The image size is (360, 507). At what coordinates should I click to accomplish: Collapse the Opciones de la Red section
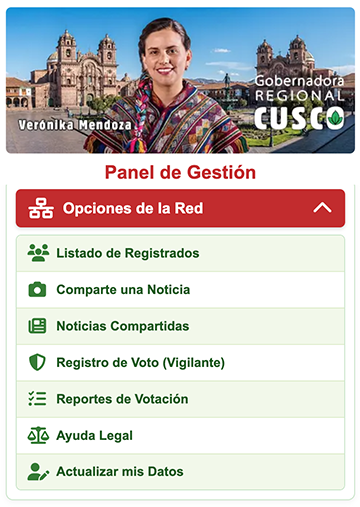180,208
